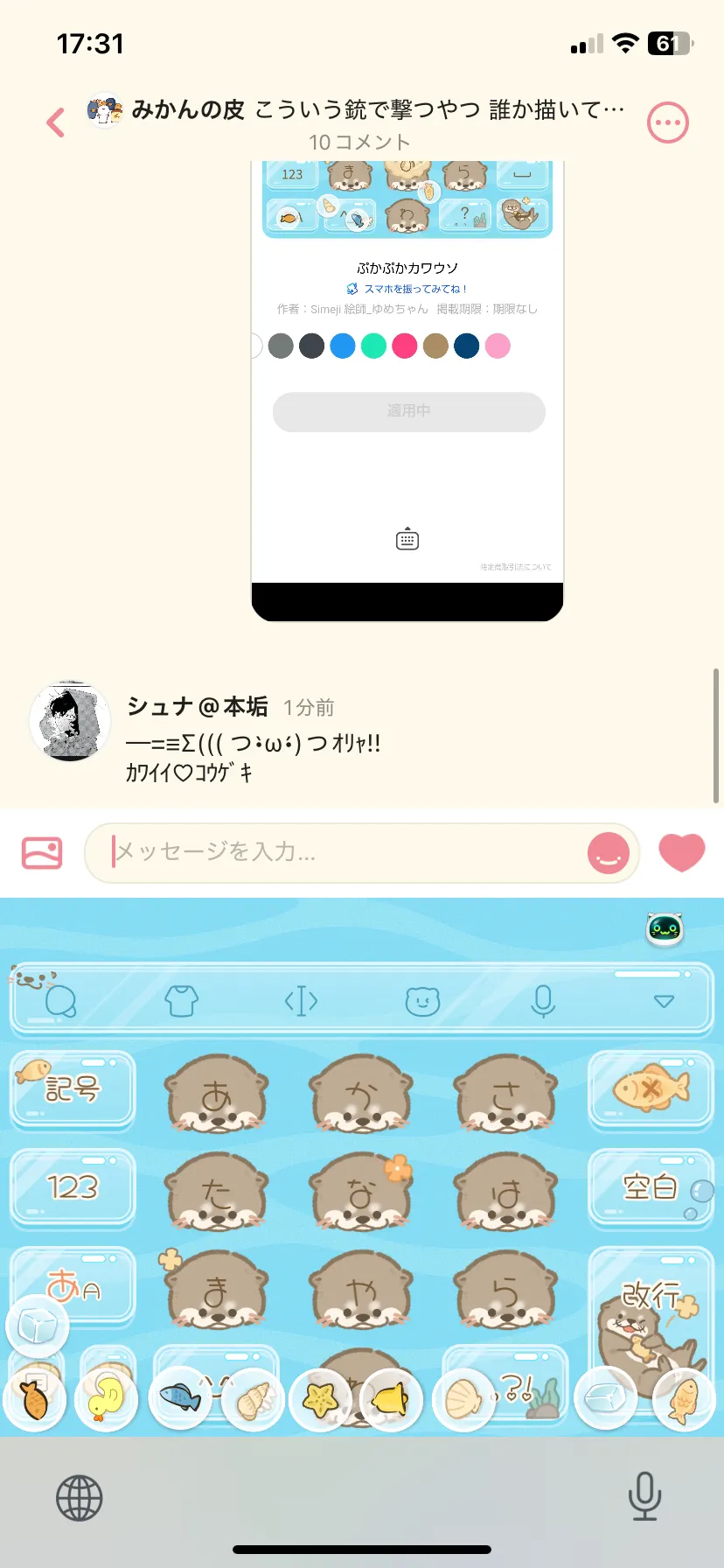Viewport: 724px width, 1568px height.
Task: Open the emoji sticker picker
Action: point(609,853)
